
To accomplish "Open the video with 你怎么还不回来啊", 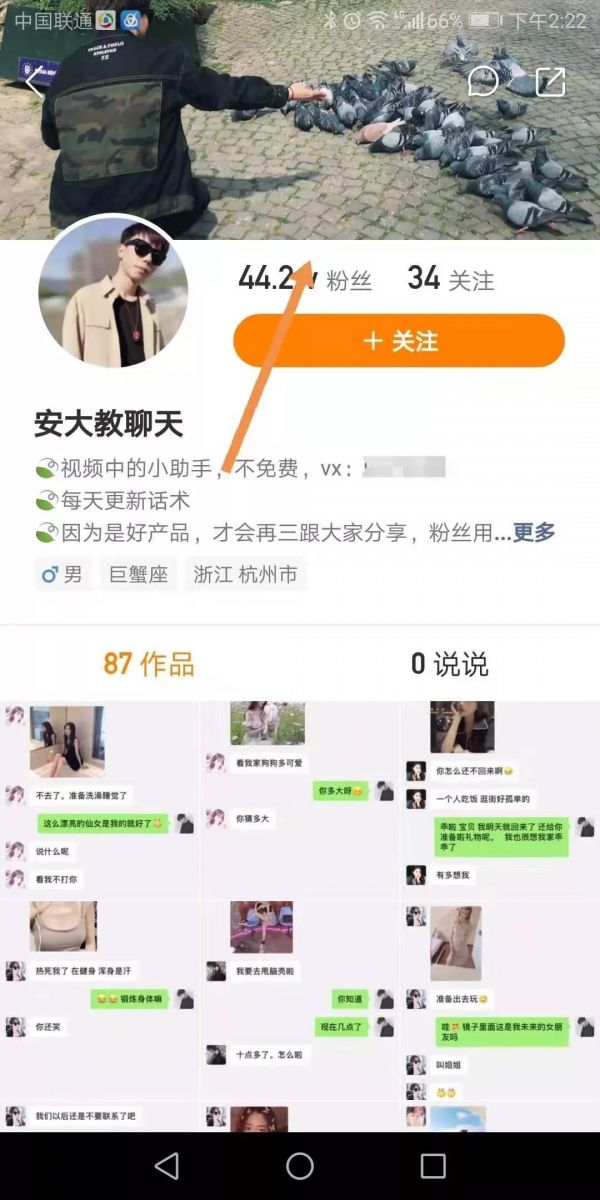I will click(500, 795).
